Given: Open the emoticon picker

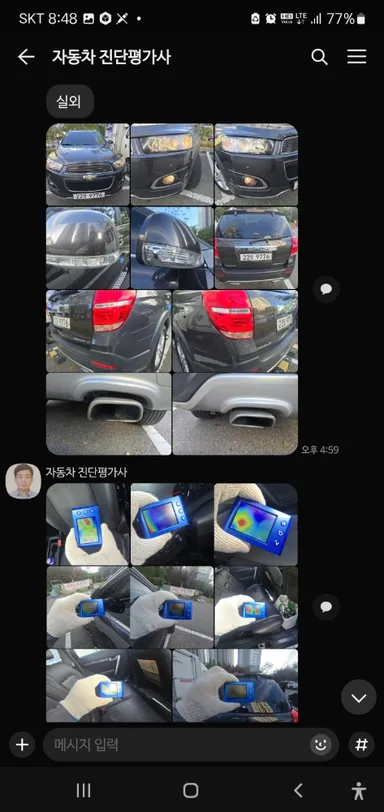Looking at the screenshot, I should coord(321,745).
